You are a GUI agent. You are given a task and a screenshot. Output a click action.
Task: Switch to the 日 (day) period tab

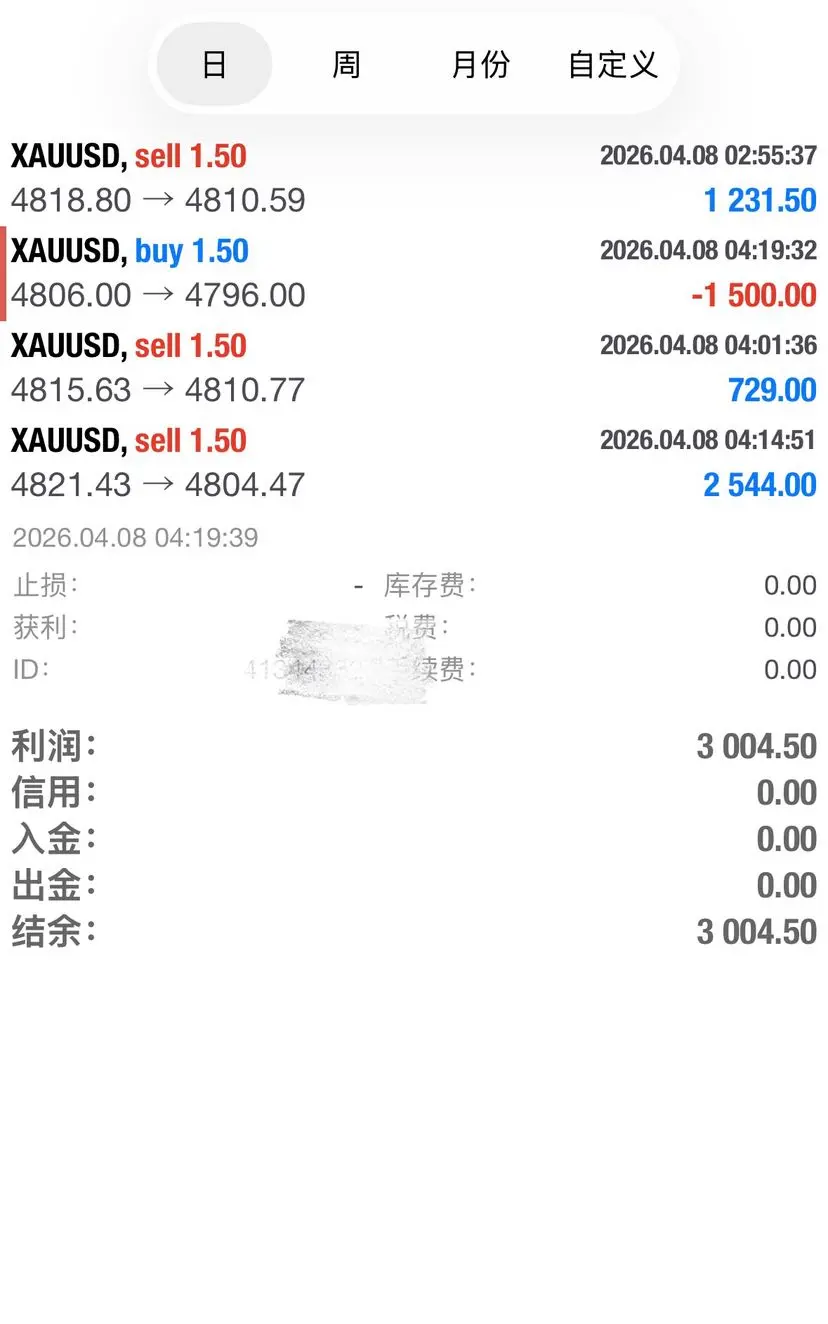pyautogui.click(x=214, y=65)
